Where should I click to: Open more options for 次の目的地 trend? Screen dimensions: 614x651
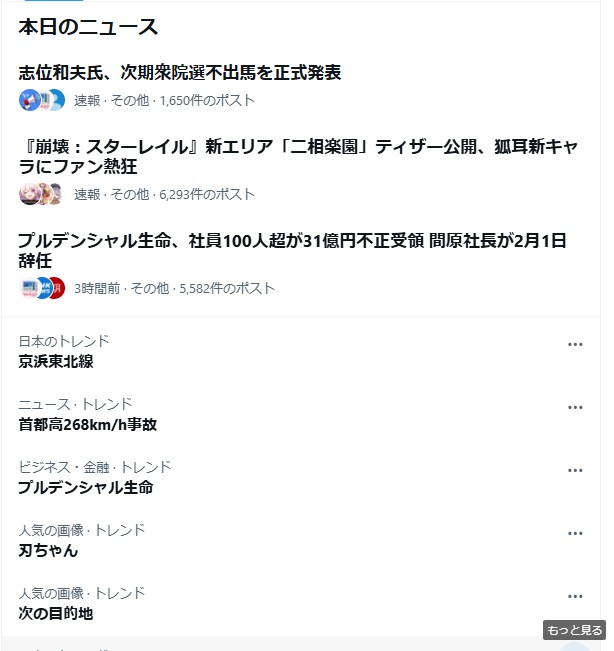(575, 596)
